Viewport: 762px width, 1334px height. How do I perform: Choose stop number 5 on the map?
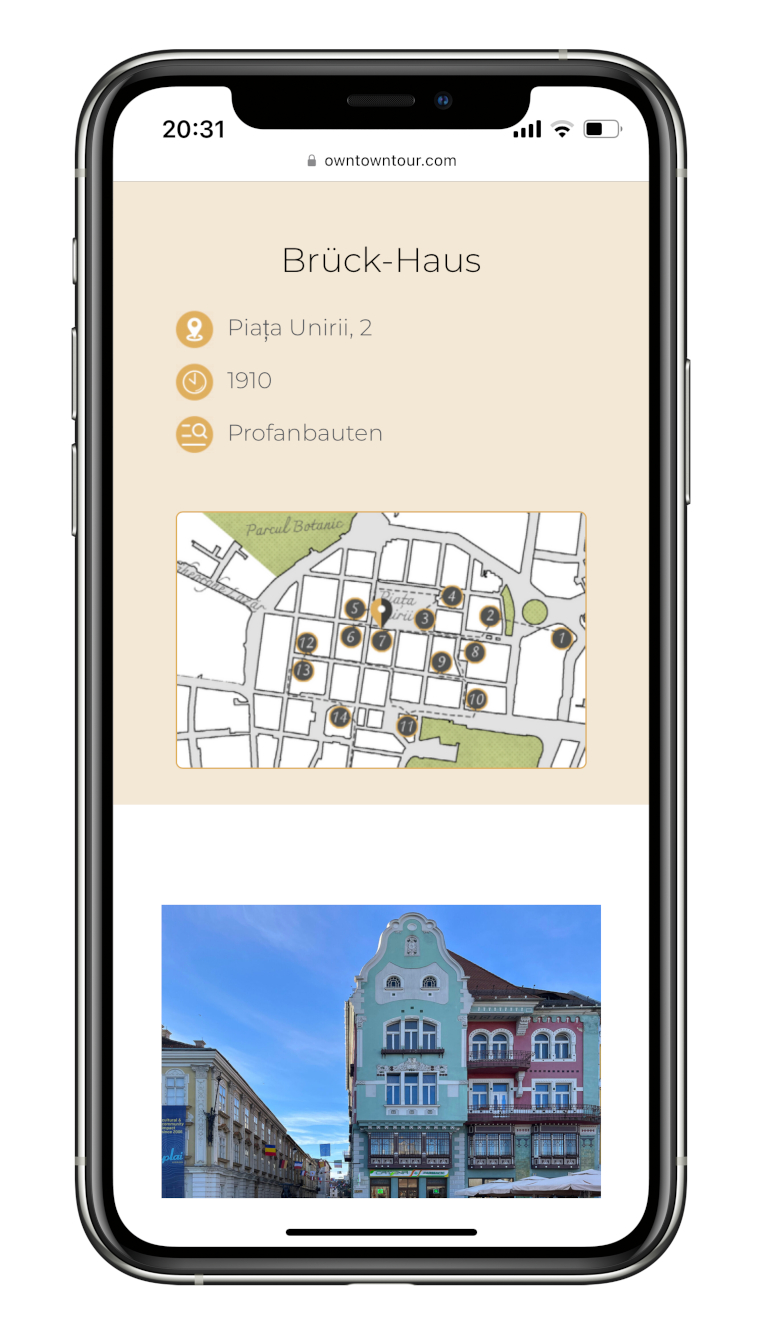354,608
